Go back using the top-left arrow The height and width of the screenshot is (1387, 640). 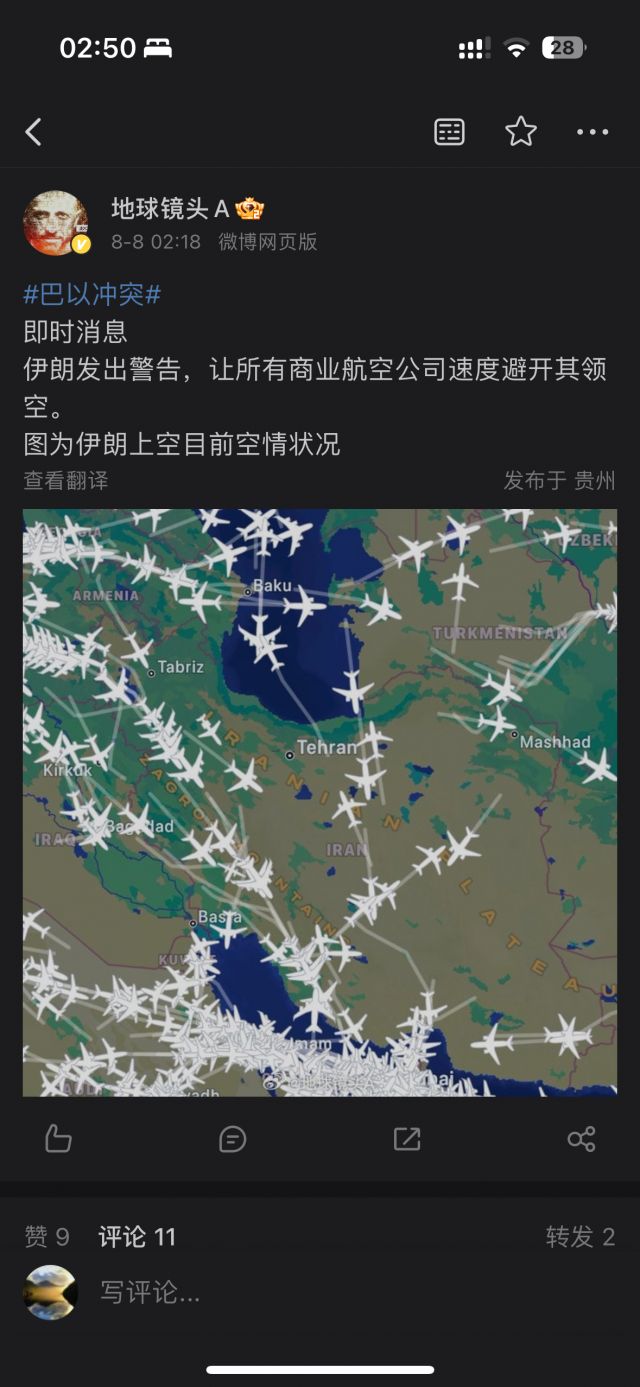click(34, 132)
